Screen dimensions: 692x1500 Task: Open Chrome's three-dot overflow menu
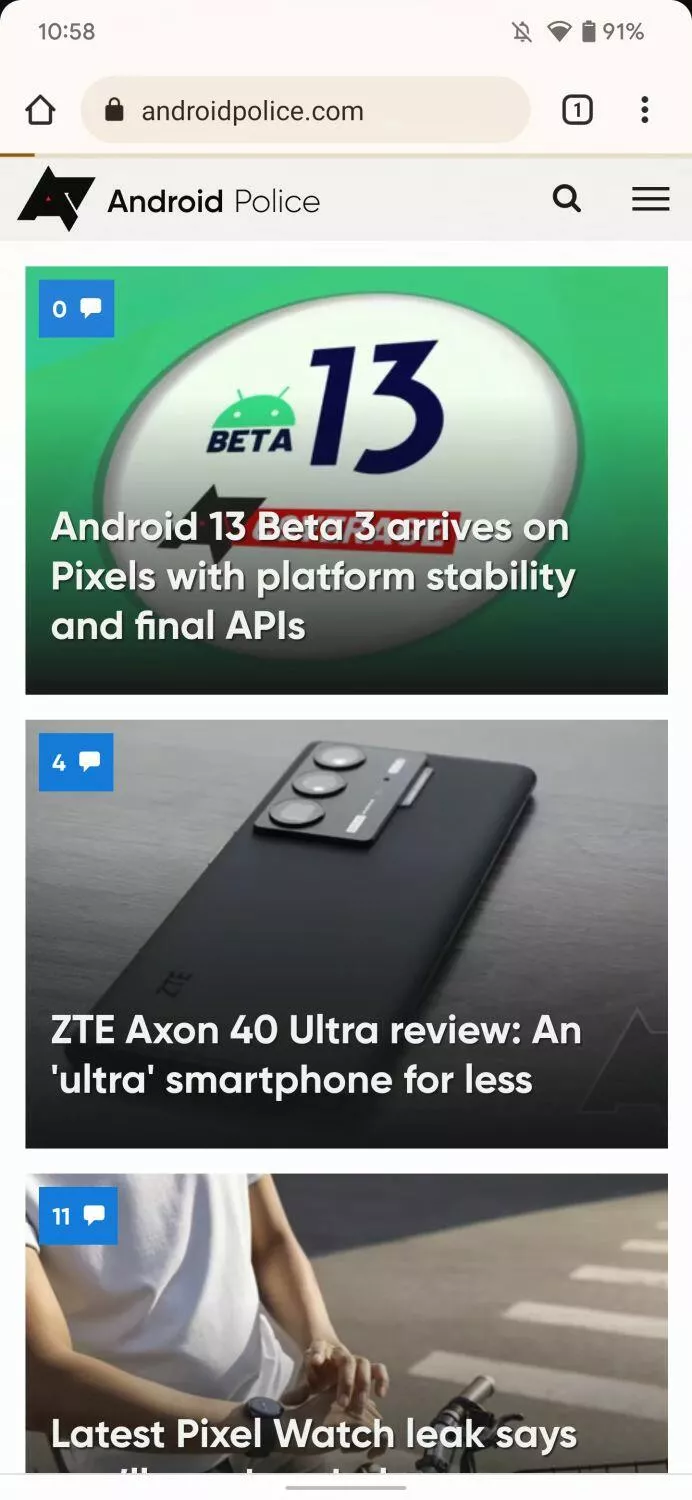pyautogui.click(x=645, y=110)
